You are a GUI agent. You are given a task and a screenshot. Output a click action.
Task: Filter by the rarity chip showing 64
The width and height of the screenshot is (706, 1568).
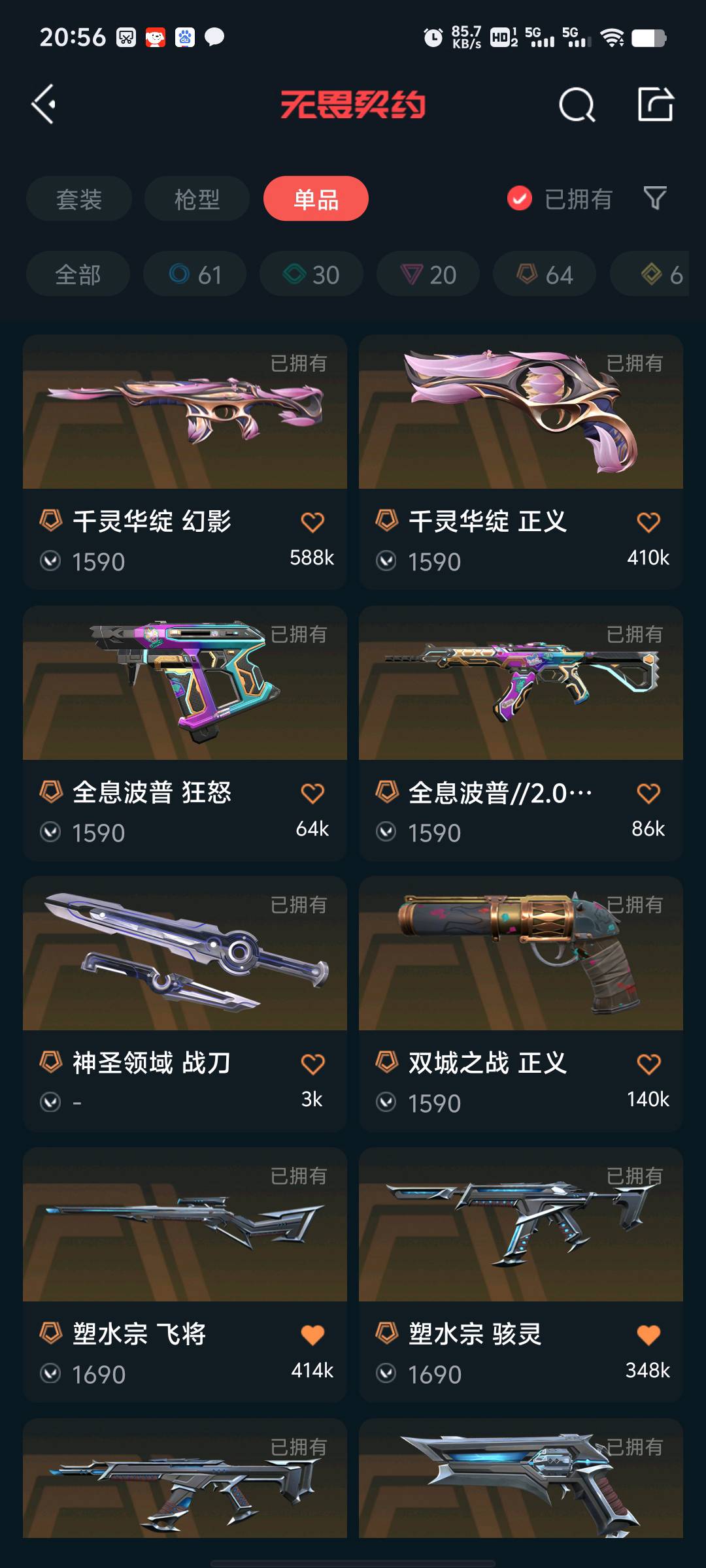[x=545, y=274]
